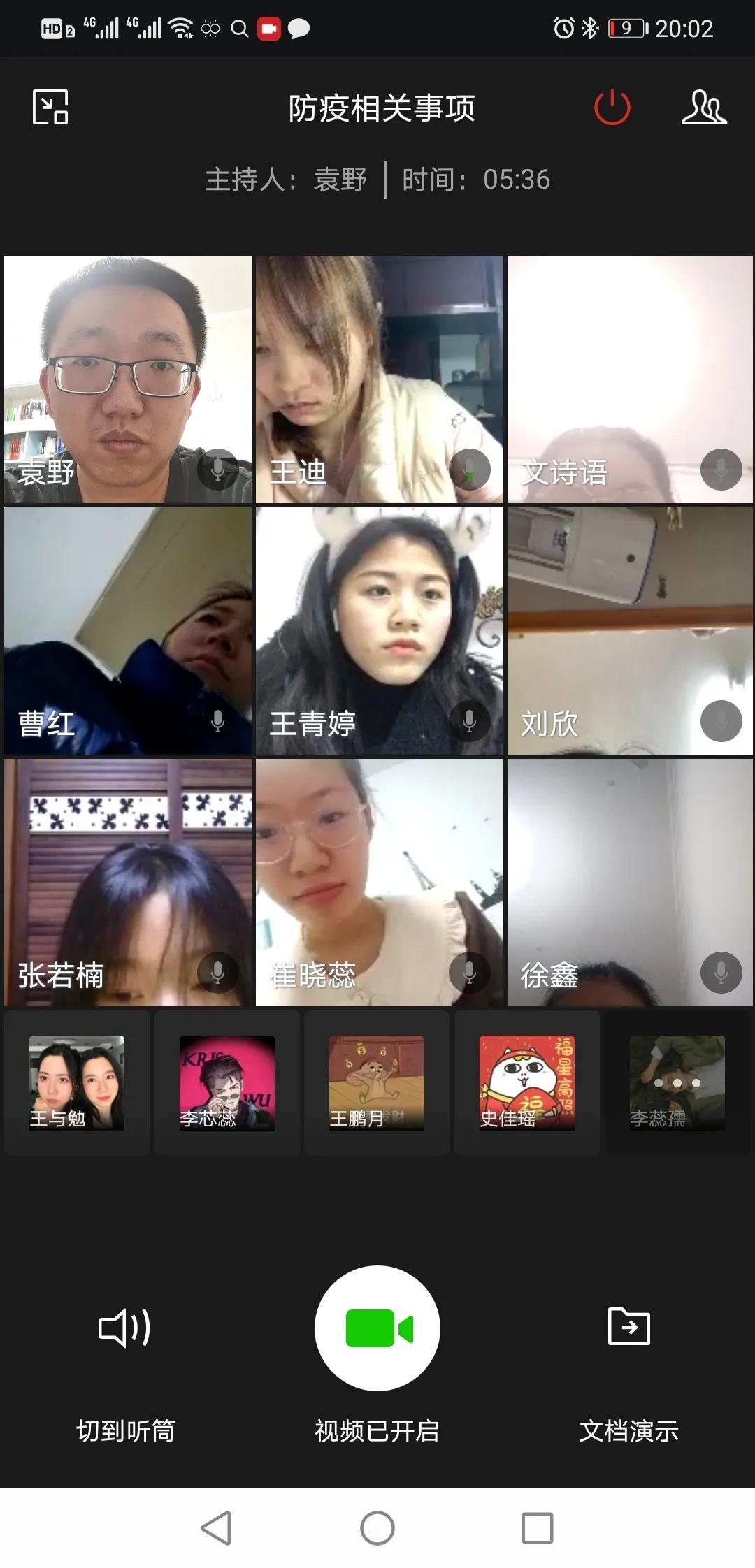Select participant 史佳瑶's avatar
The height and width of the screenshot is (1568, 755).
click(527, 1082)
